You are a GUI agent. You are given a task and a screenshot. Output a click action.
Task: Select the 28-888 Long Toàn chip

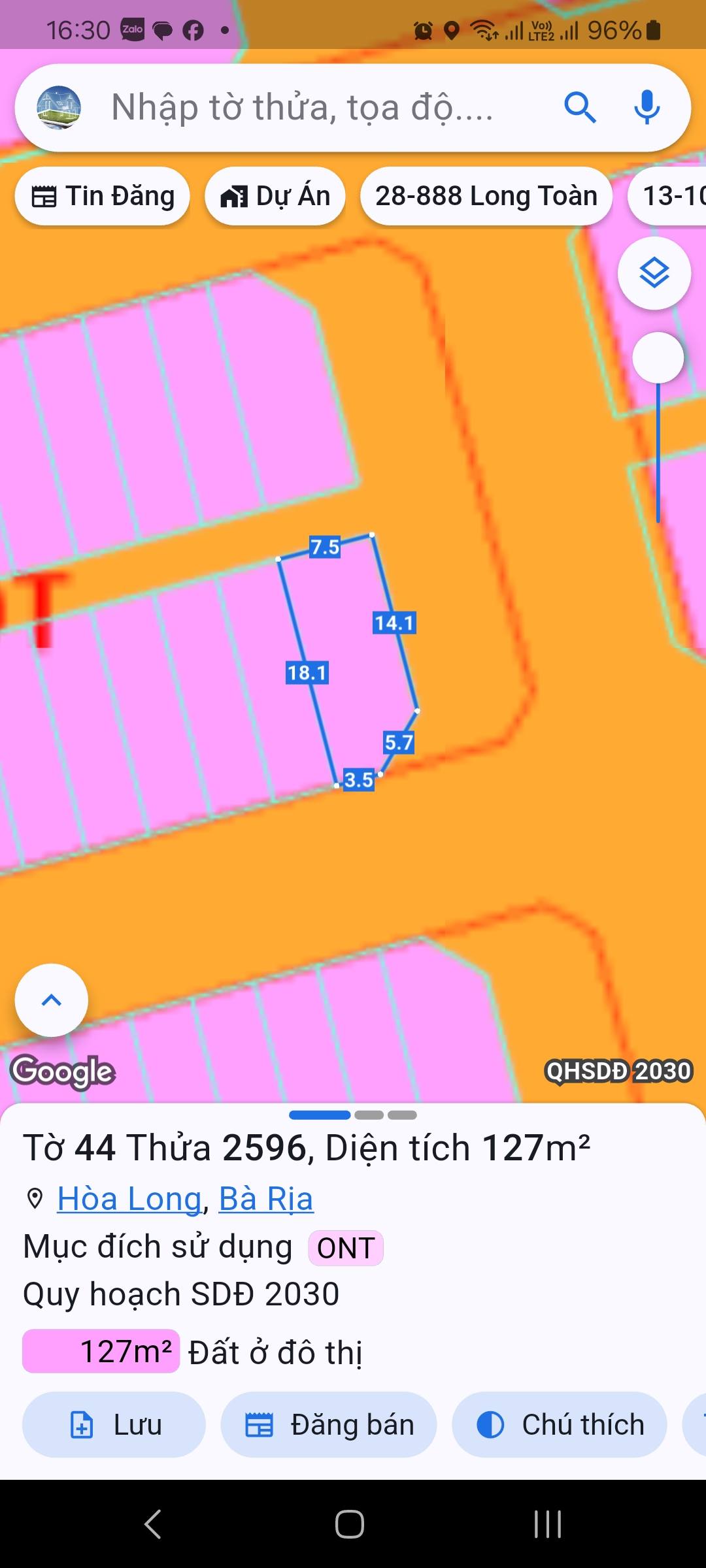(486, 196)
